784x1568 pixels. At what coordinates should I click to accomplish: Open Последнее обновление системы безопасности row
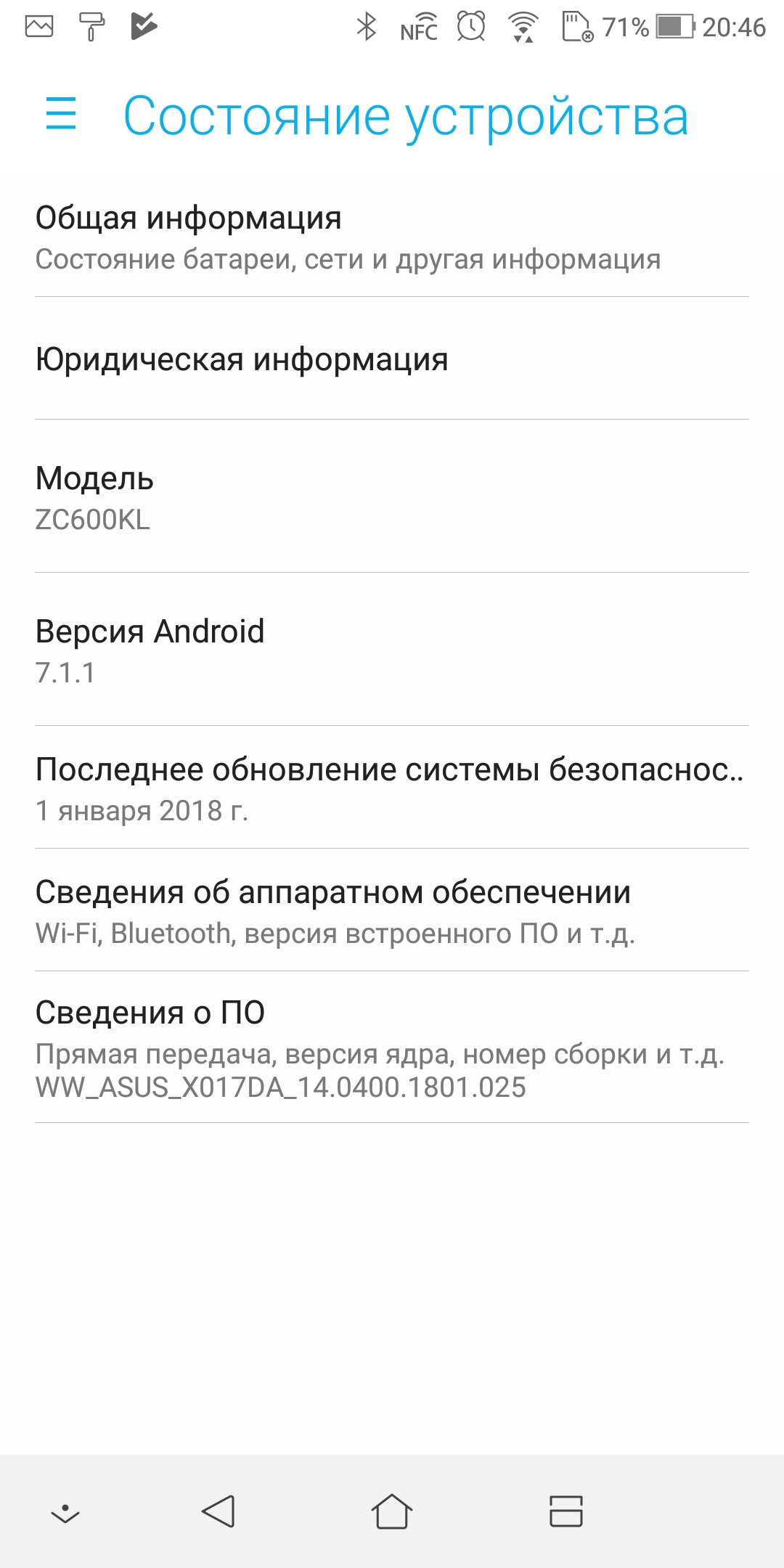click(x=392, y=788)
